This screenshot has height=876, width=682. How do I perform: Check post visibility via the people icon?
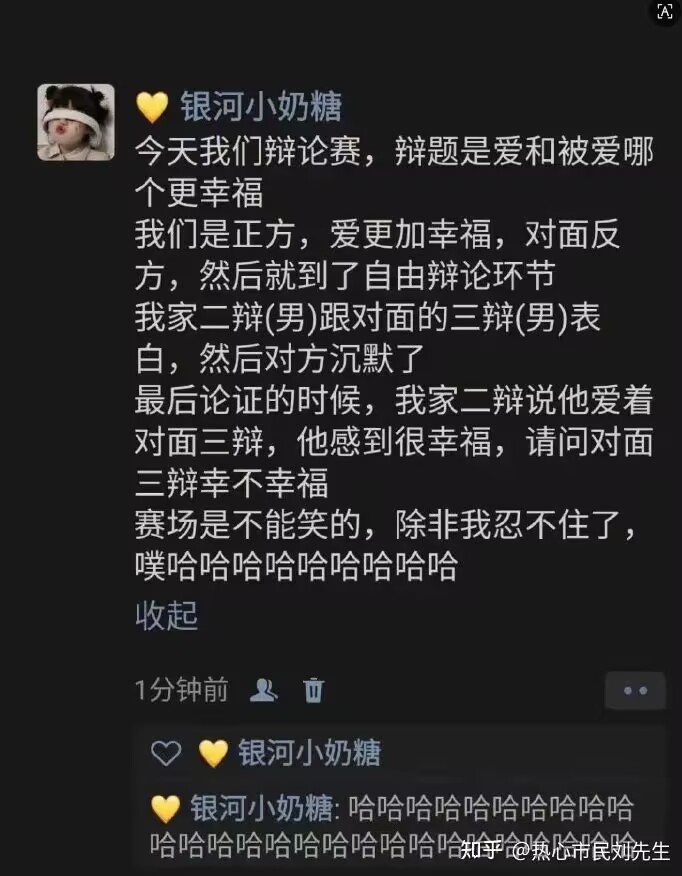264,689
